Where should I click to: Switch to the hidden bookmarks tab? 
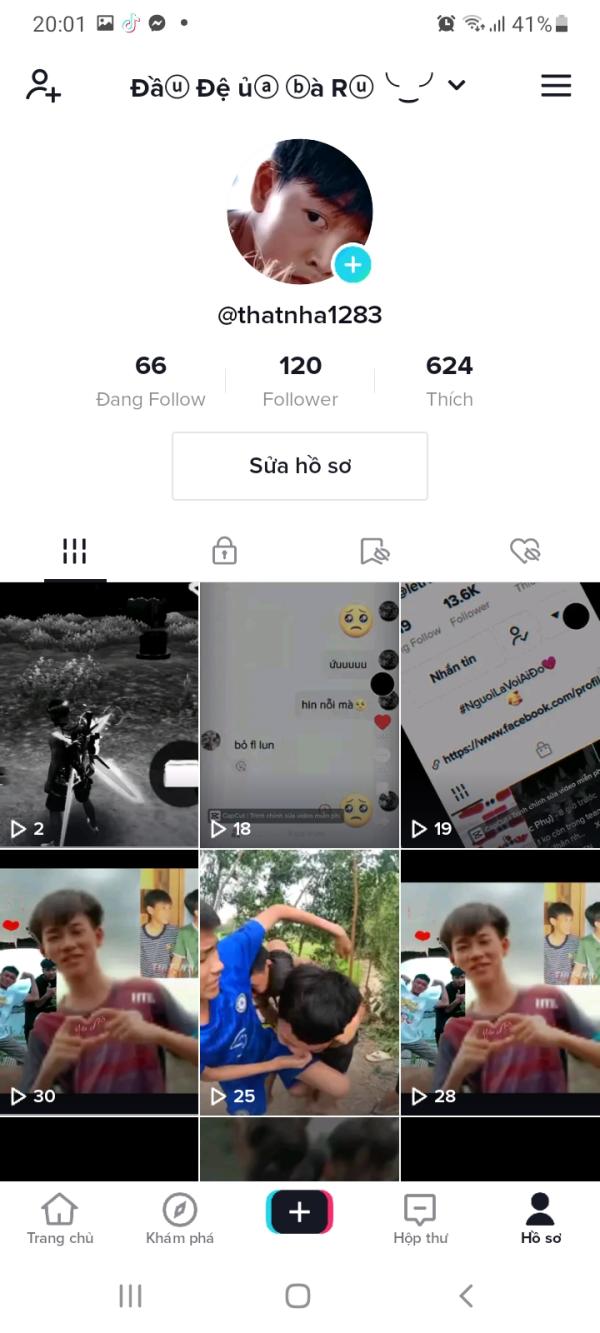point(374,550)
